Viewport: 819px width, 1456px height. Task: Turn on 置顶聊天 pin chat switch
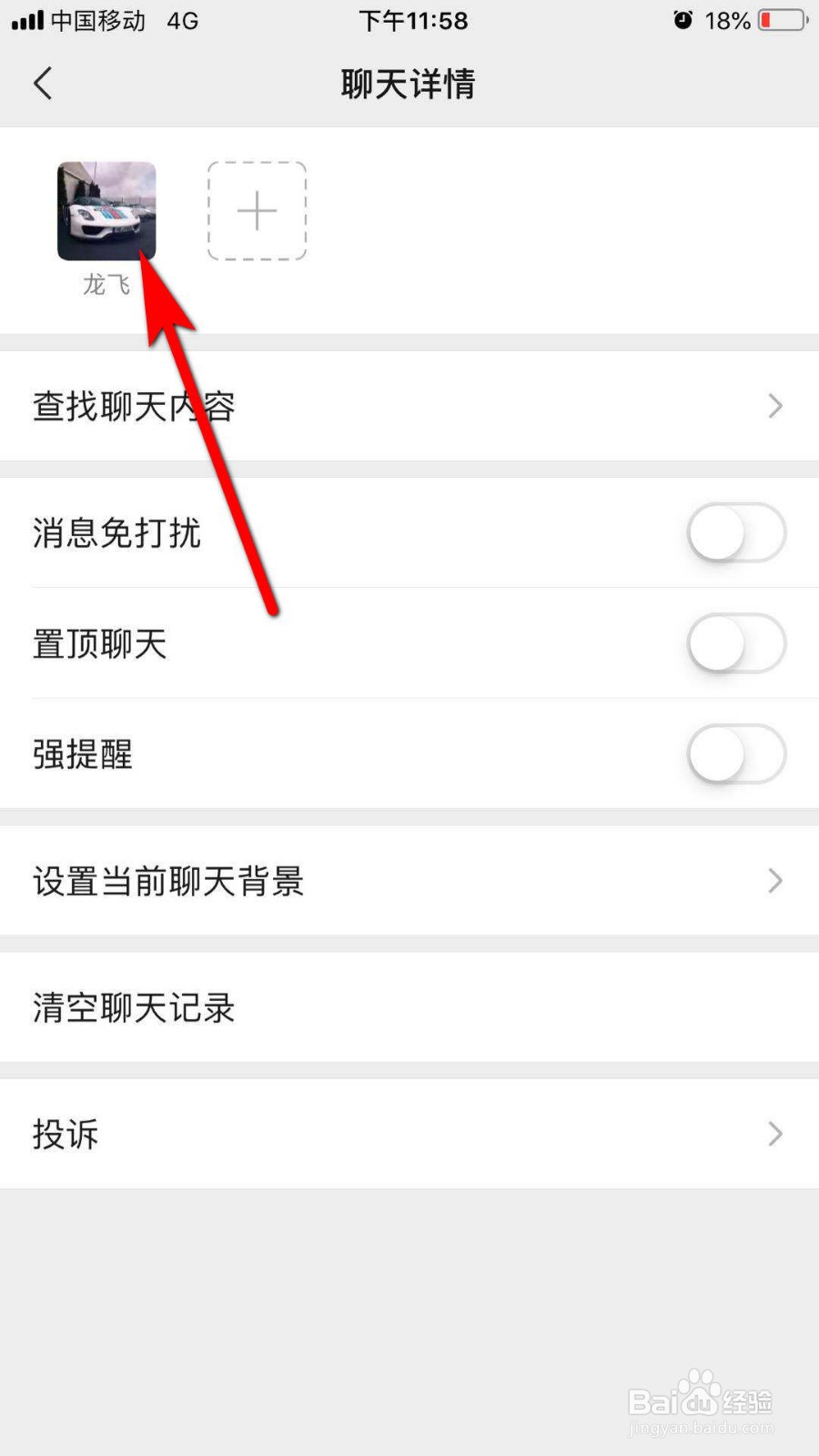(x=737, y=643)
